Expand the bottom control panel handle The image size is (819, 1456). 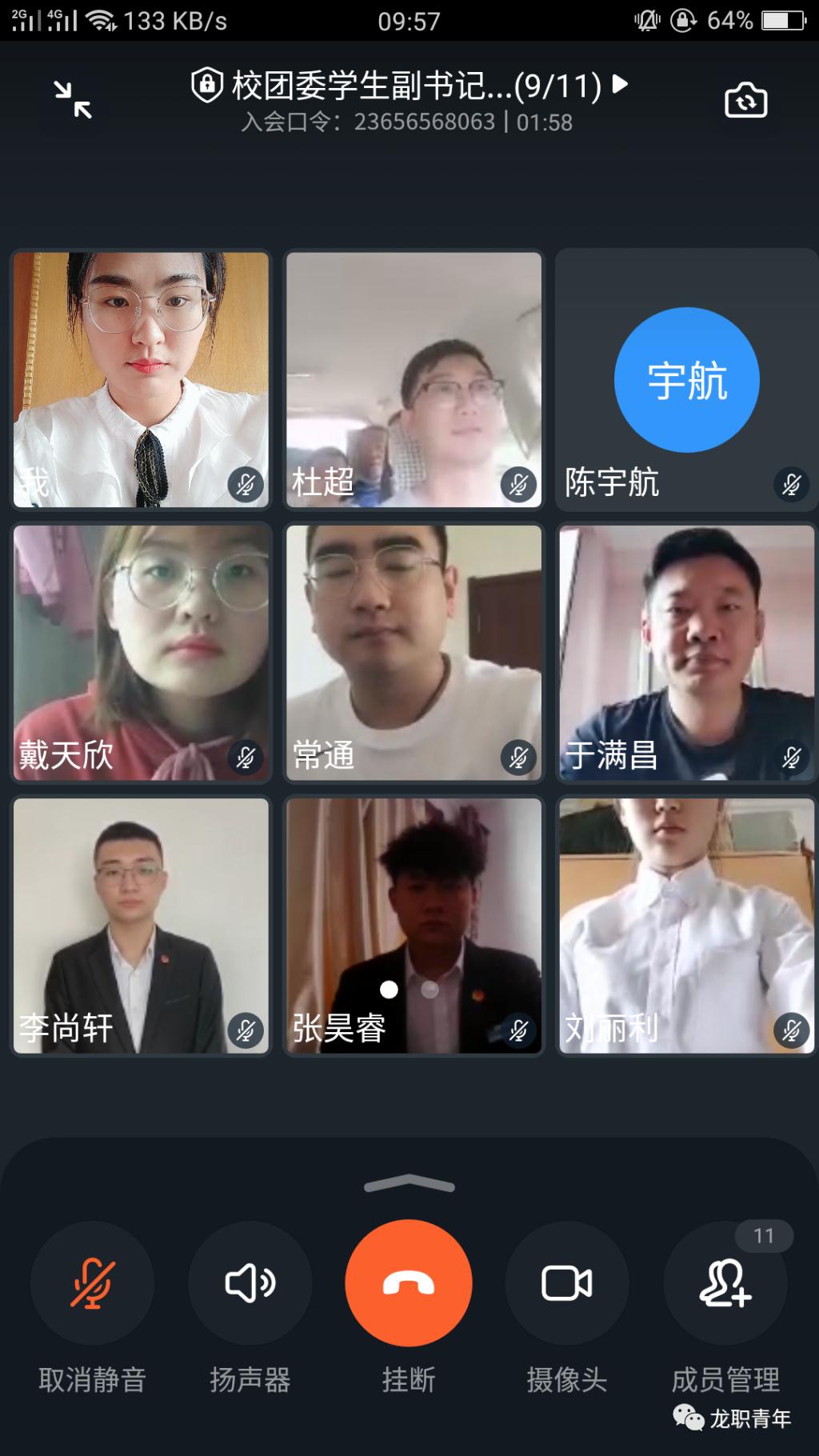pyautogui.click(x=409, y=1184)
